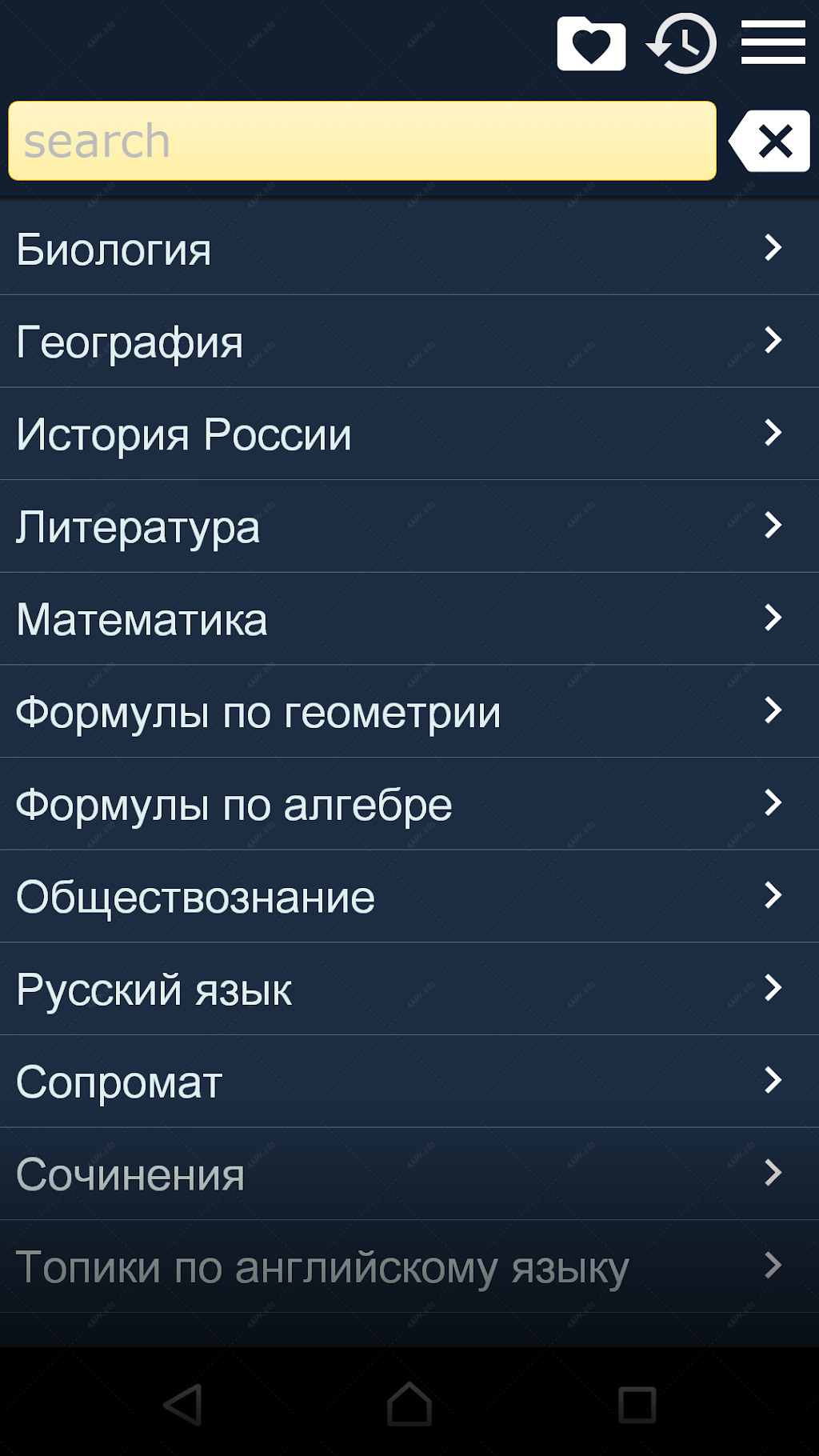819x1456 pixels.
Task: Open the Биология section
Action: 409,249
